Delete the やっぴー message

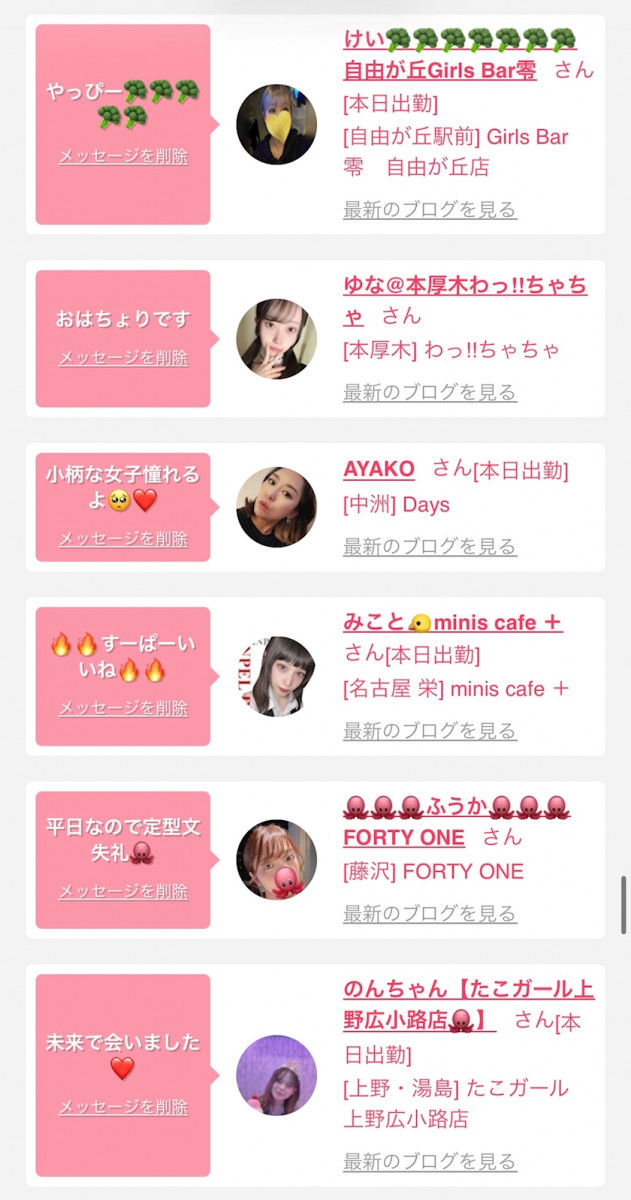pyautogui.click(x=123, y=156)
